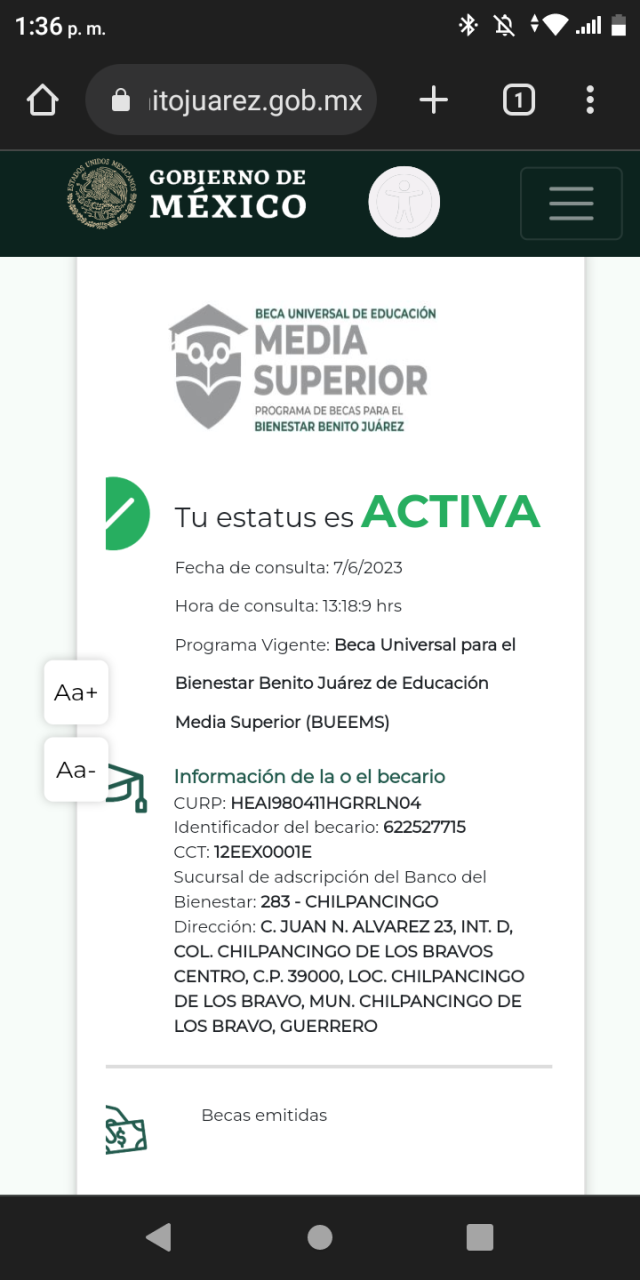640x1280 pixels.
Task: Go to the browser home page
Action: coord(43,100)
